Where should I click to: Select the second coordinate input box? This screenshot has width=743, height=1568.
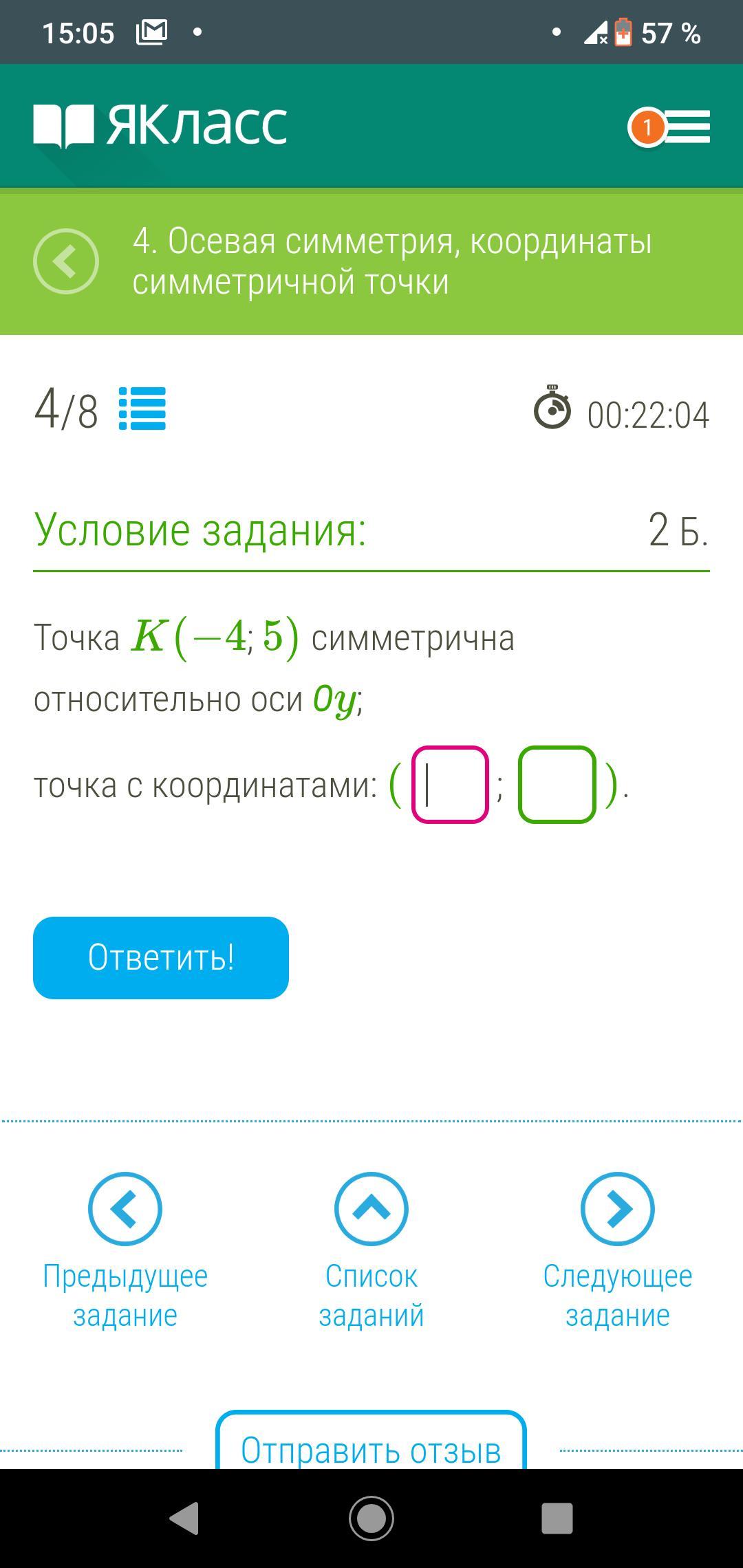pos(557,785)
